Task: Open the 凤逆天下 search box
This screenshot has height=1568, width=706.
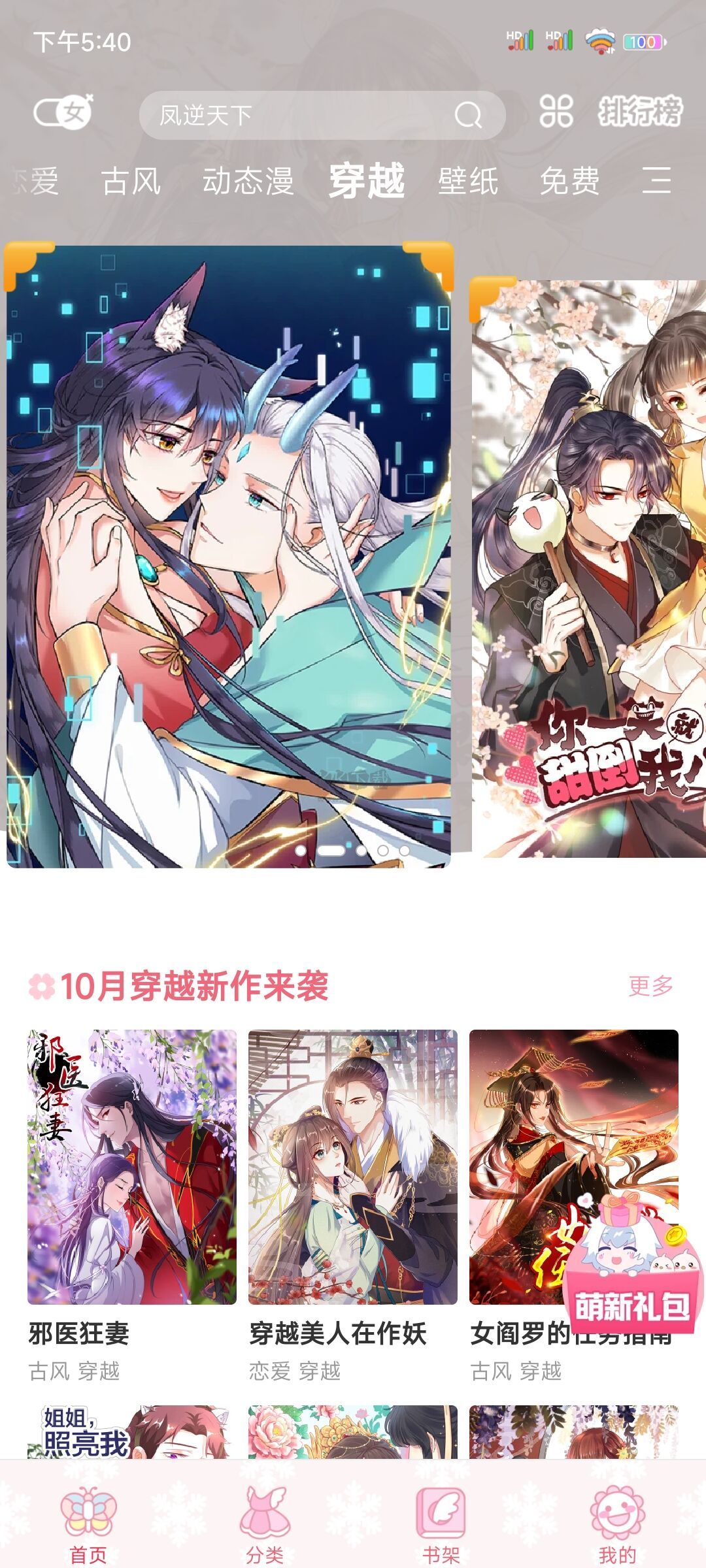Action: click(294, 116)
